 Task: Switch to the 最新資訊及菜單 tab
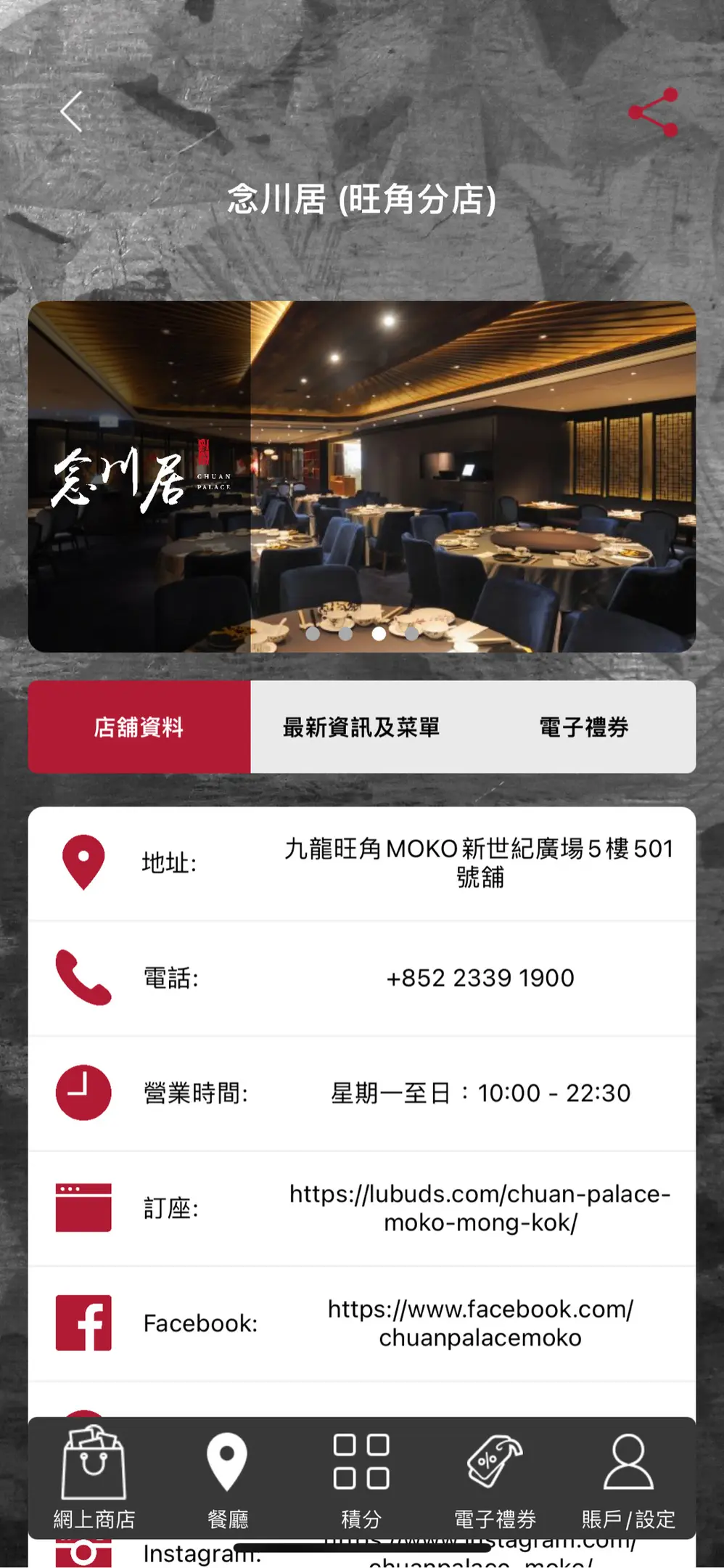tap(361, 727)
